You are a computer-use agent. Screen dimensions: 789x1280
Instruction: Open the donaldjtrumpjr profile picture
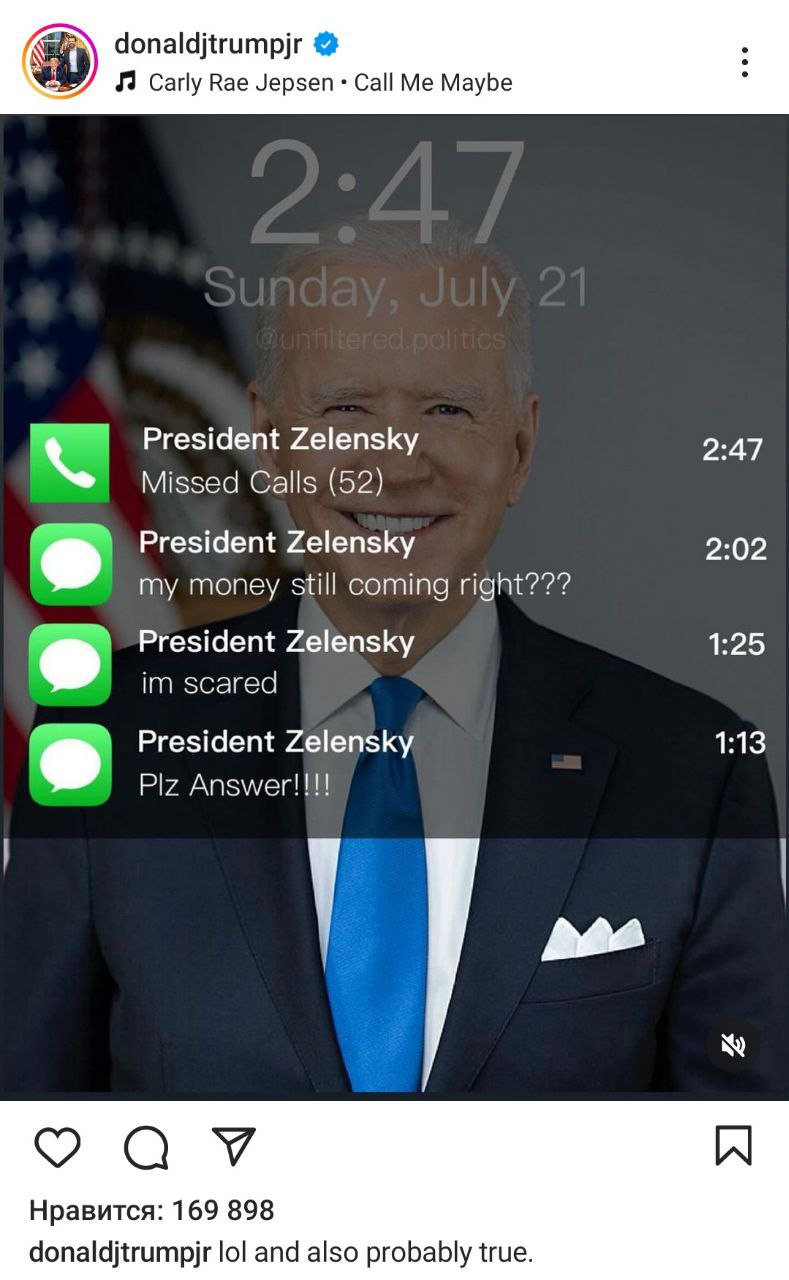tap(60, 61)
